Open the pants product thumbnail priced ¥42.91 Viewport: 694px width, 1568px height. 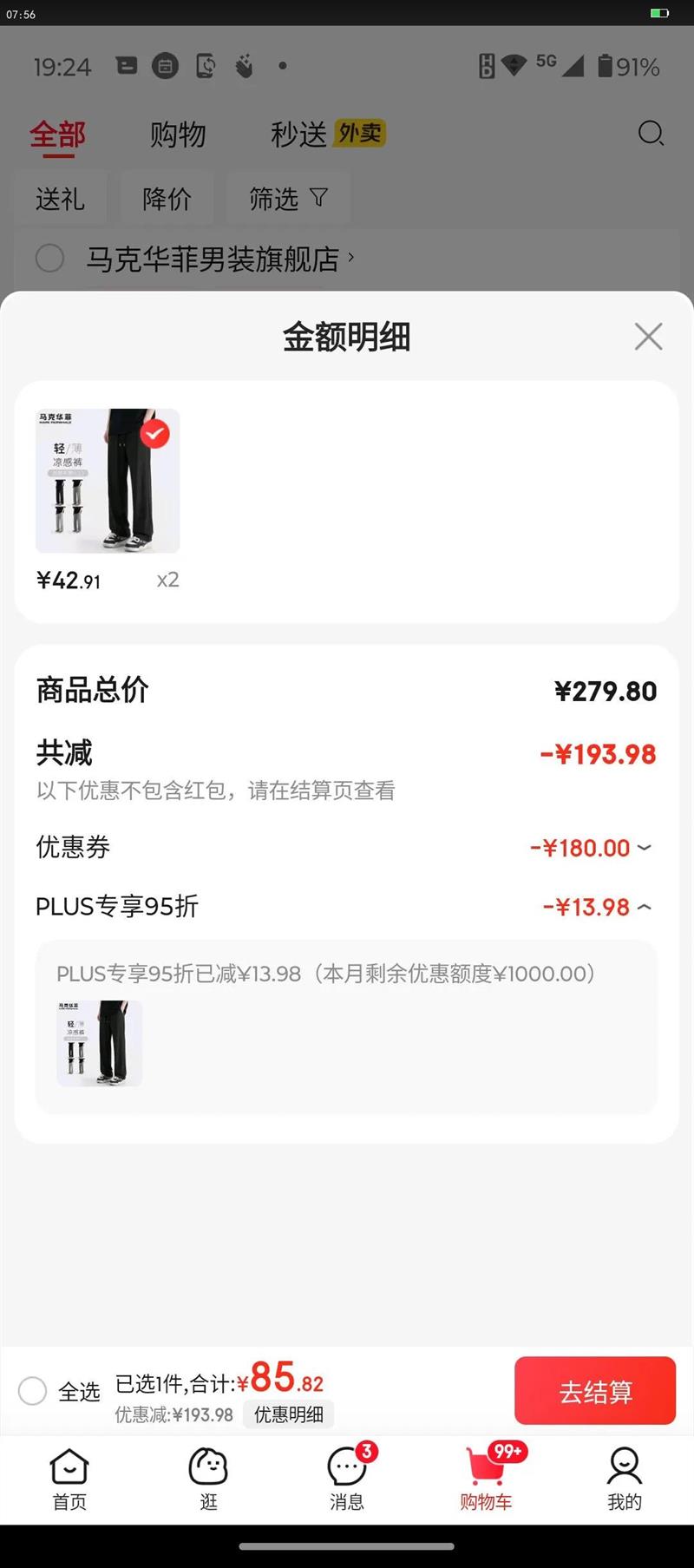click(108, 481)
